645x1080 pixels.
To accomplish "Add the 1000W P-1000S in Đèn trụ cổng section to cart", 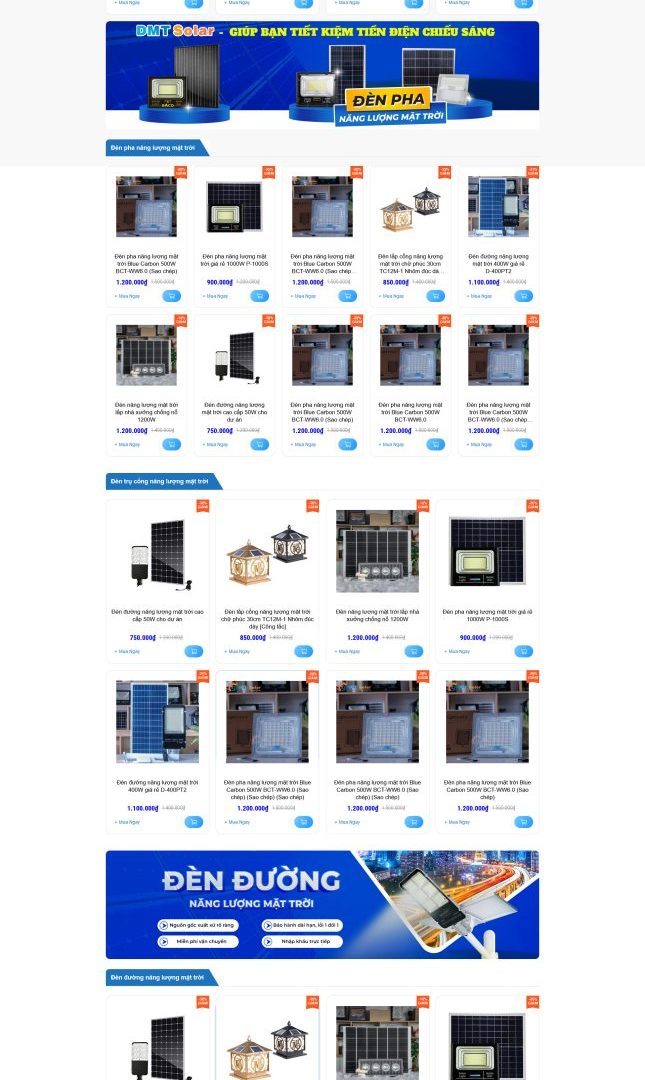I will [523, 651].
